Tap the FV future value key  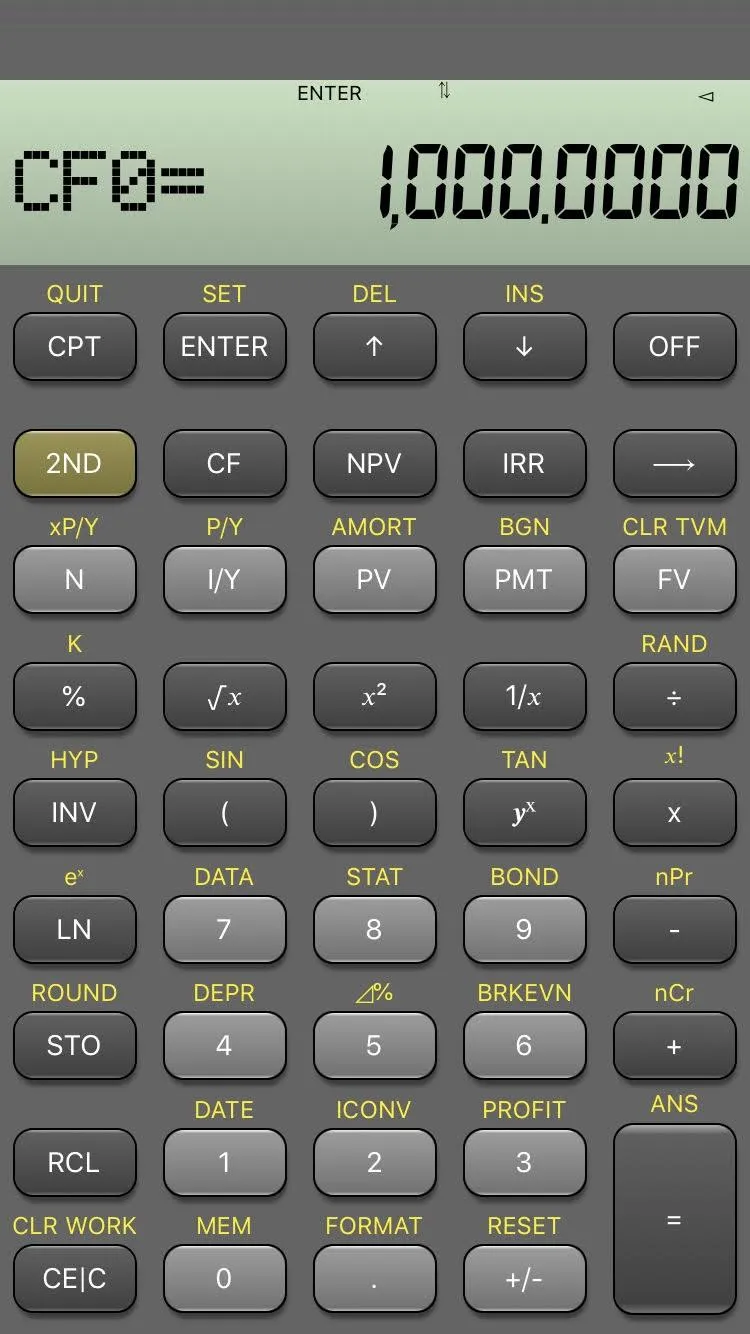[x=674, y=579]
